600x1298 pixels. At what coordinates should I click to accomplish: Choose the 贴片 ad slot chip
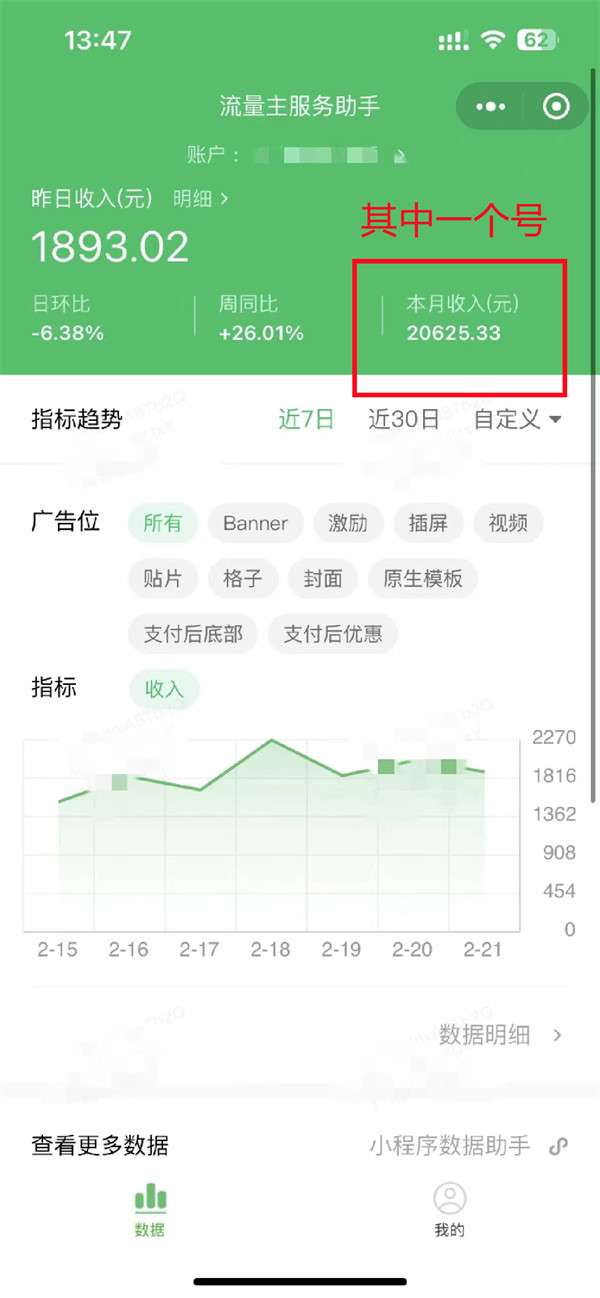163,578
